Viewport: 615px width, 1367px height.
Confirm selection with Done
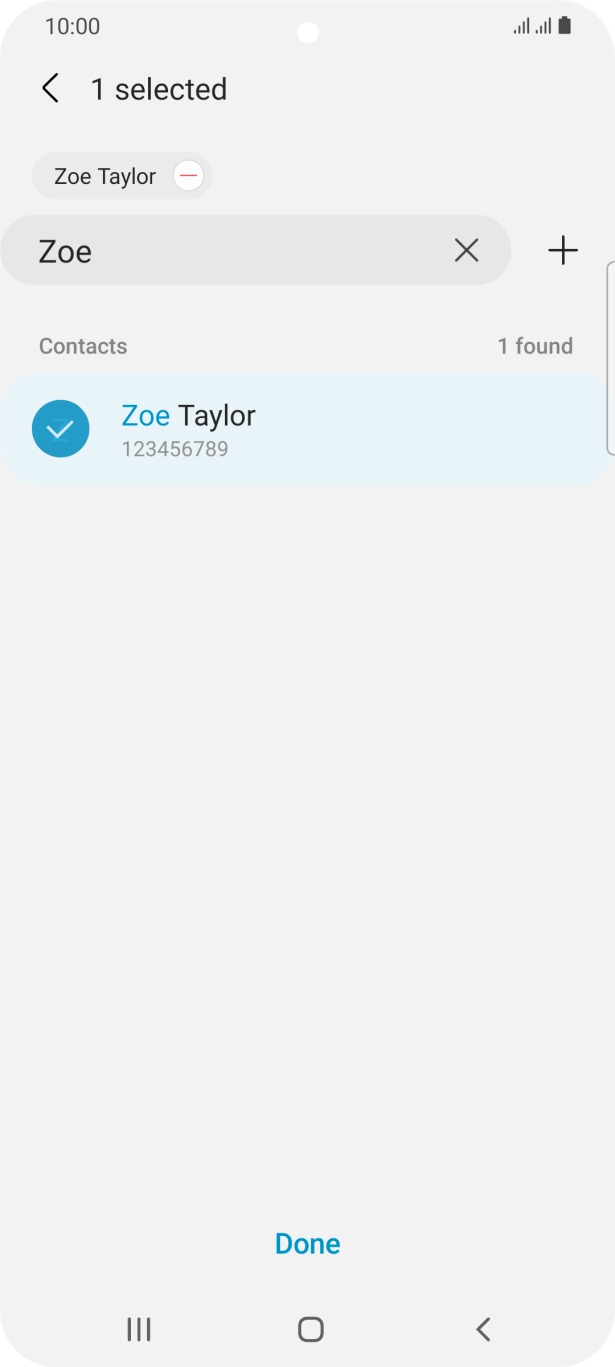click(x=307, y=1243)
